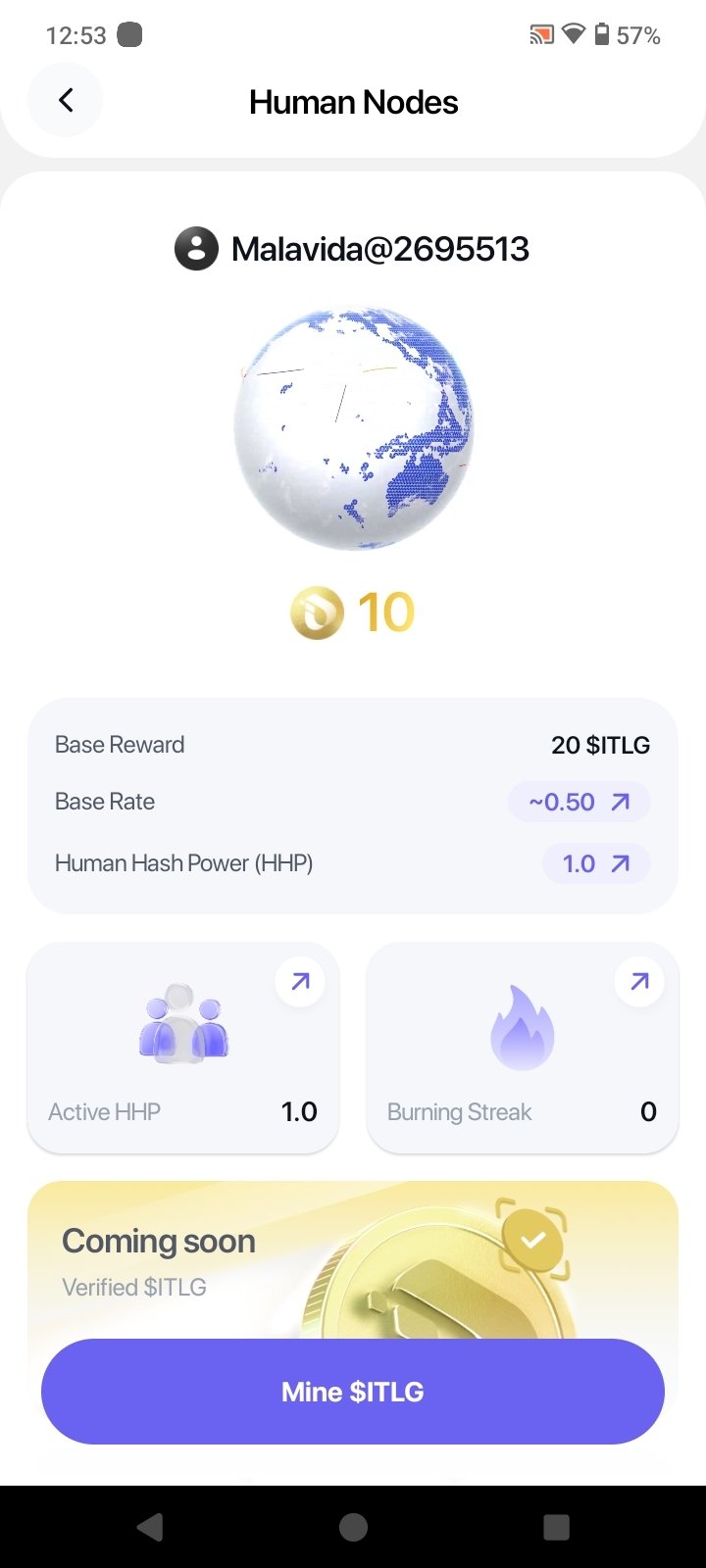
Task: Tap the Mine $ITLG button
Action: pos(353,1392)
